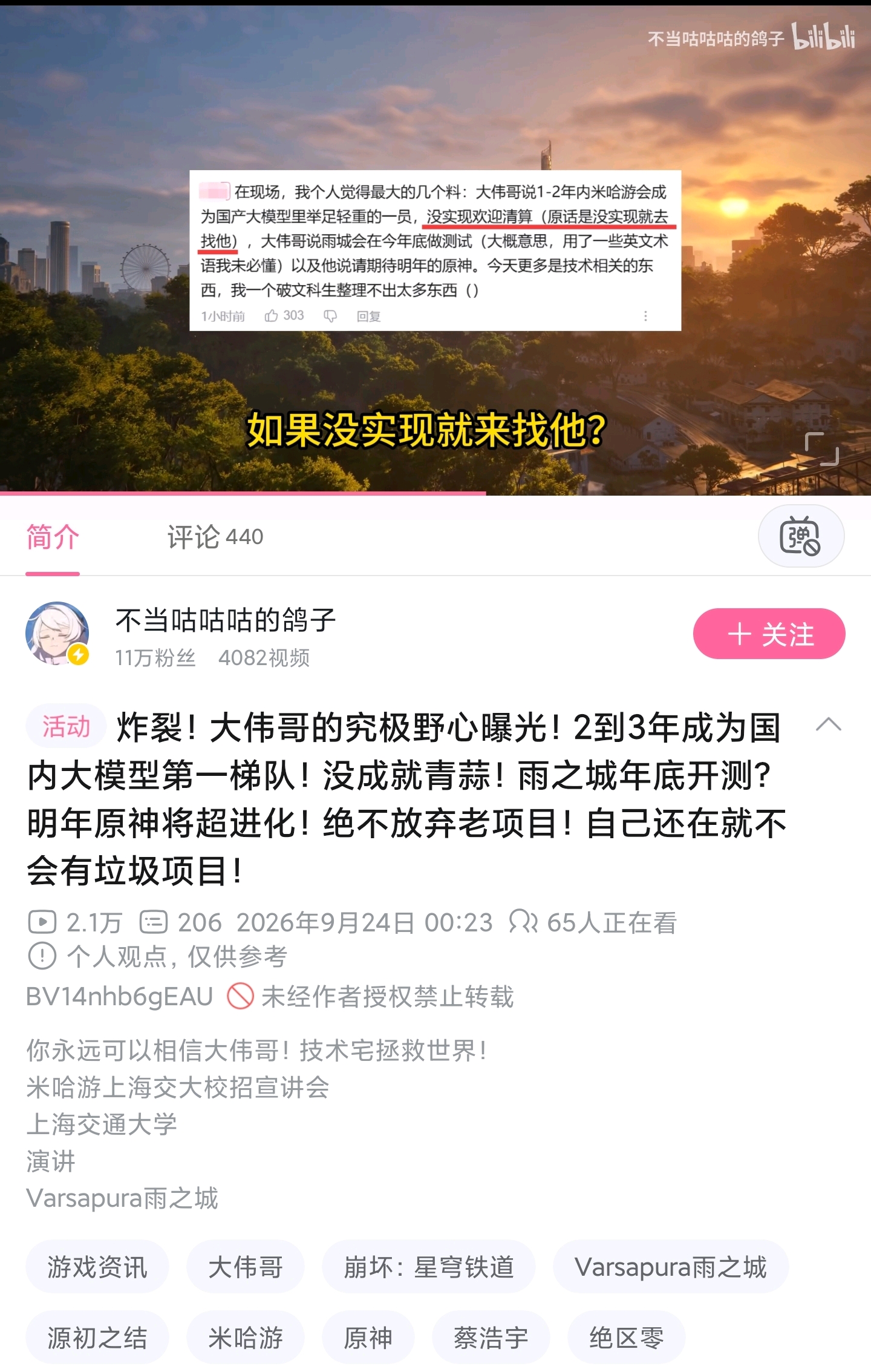Open the 米哈游 tag
Image resolution: width=871 pixels, height=1372 pixels.
(245, 1338)
